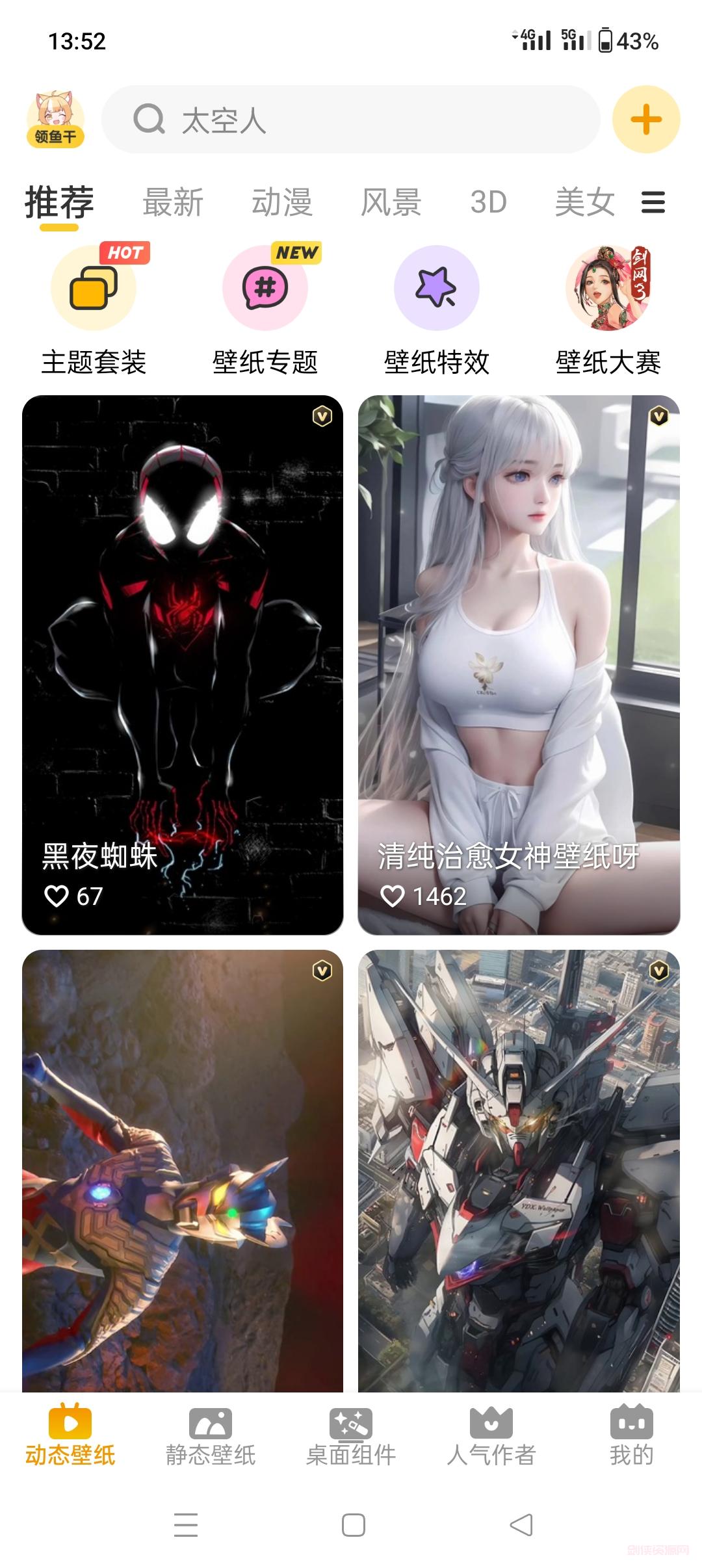Open the mecha robot wallpaper tile
This screenshot has height=1568, width=702.
coord(519,1170)
